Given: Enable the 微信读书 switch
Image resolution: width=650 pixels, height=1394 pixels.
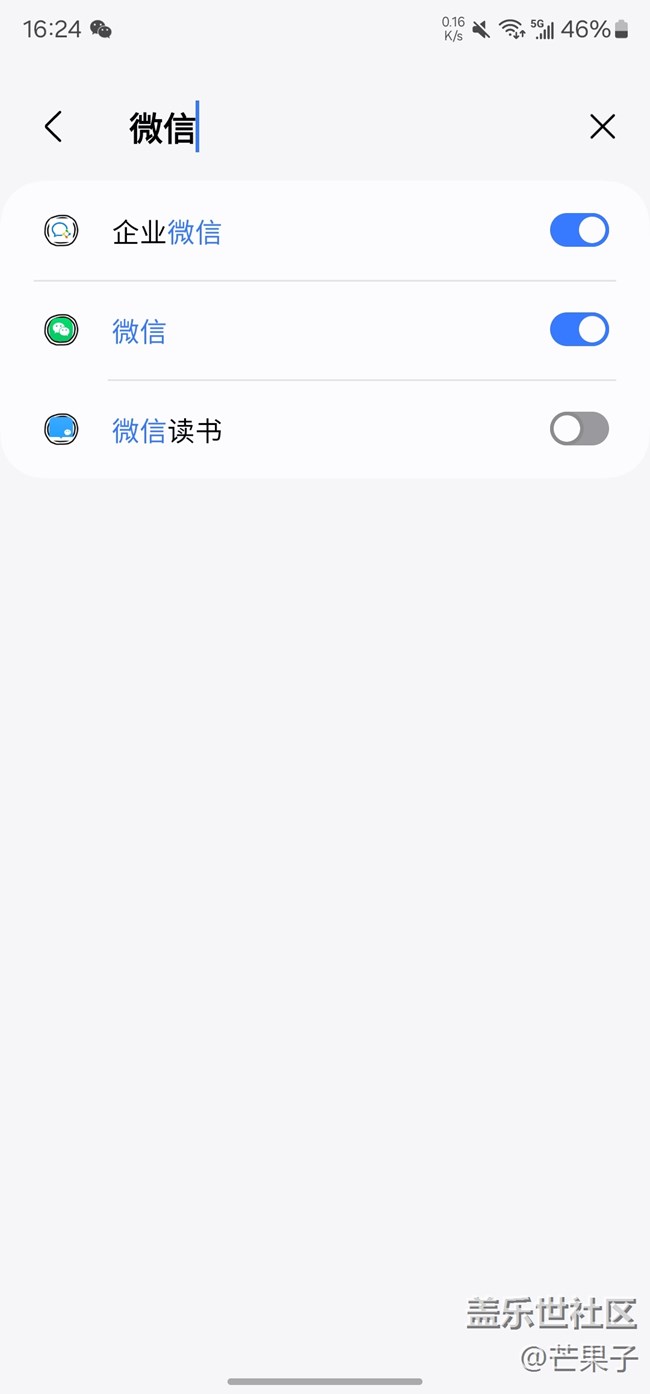Looking at the screenshot, I should point(579,429).
